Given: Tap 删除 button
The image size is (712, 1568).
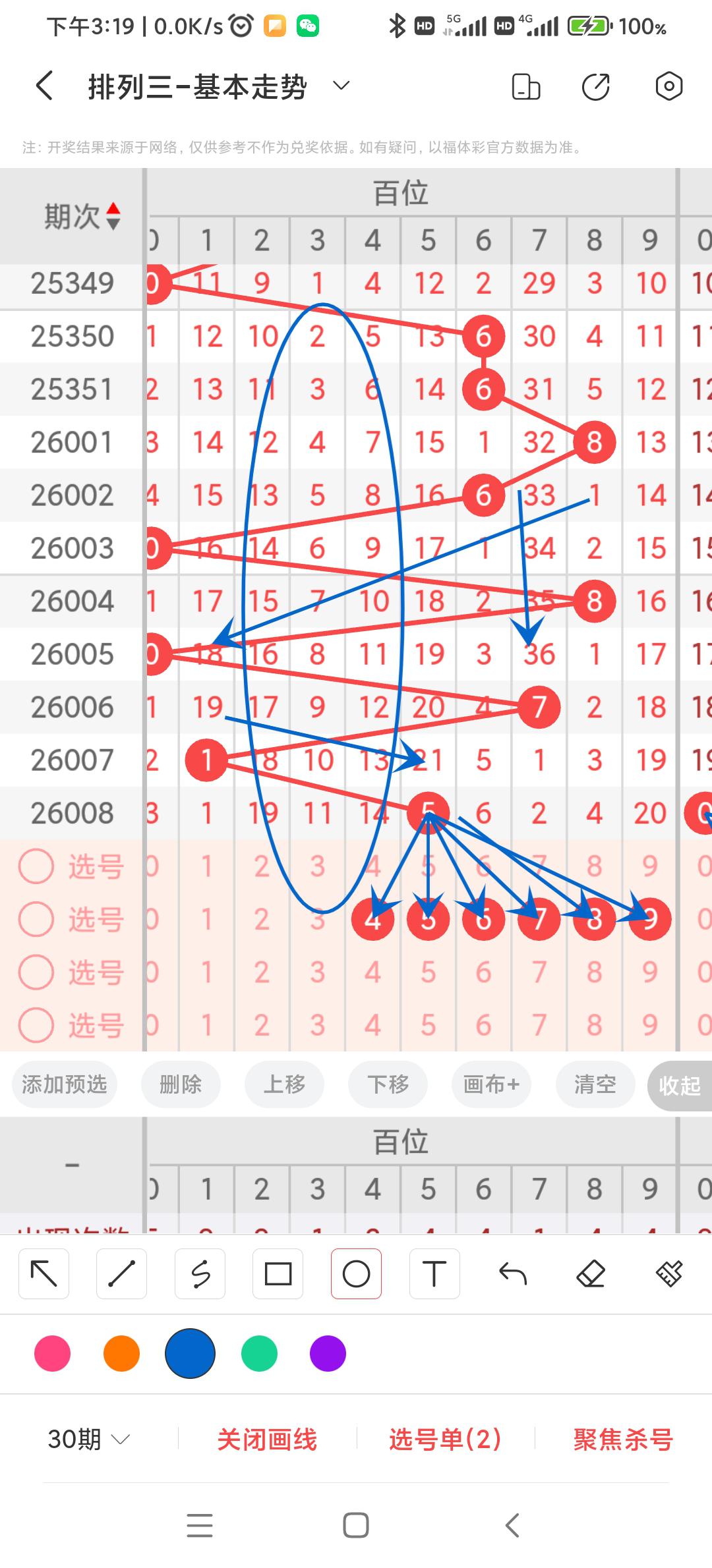Looking at the screenshot, I should point(181,1084).
